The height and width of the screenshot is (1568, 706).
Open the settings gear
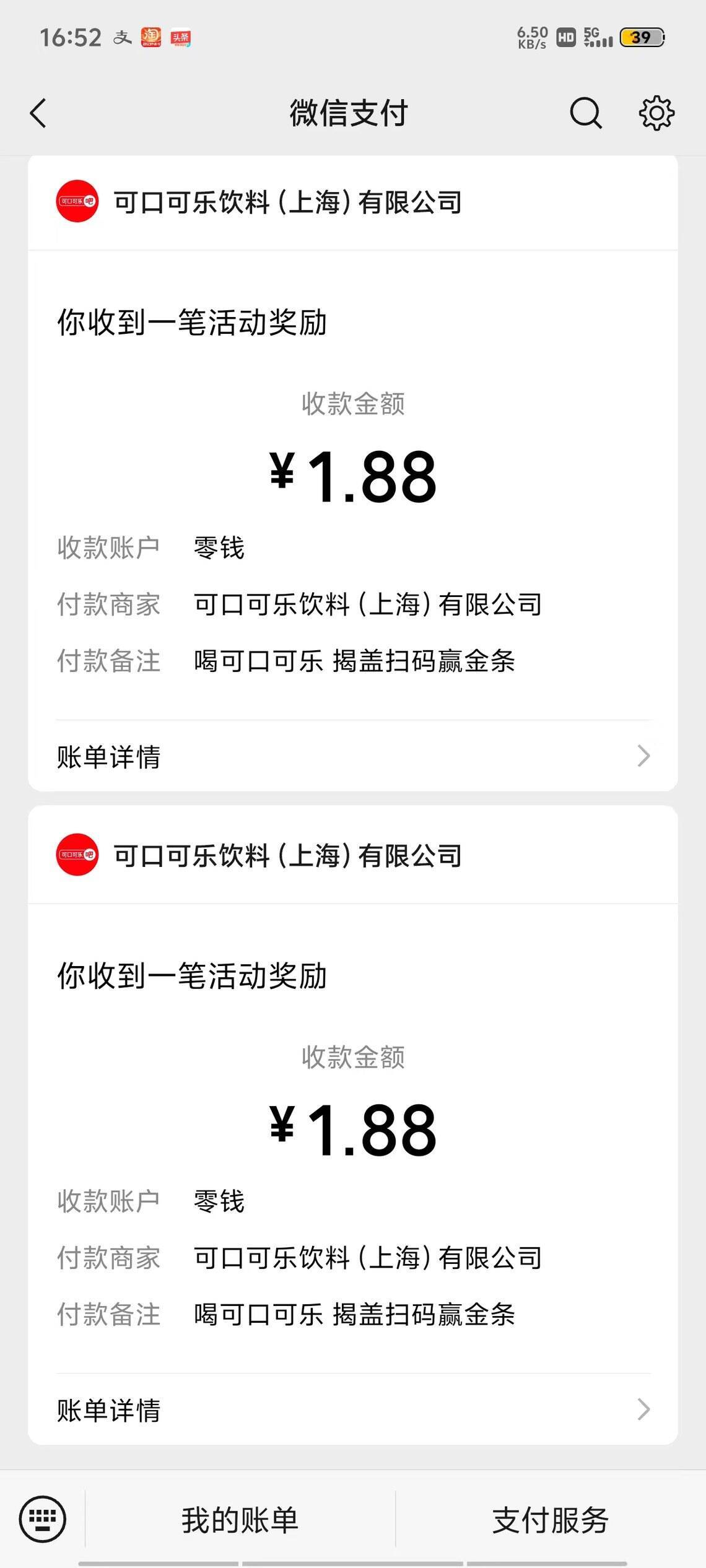(x=656, y=113)
